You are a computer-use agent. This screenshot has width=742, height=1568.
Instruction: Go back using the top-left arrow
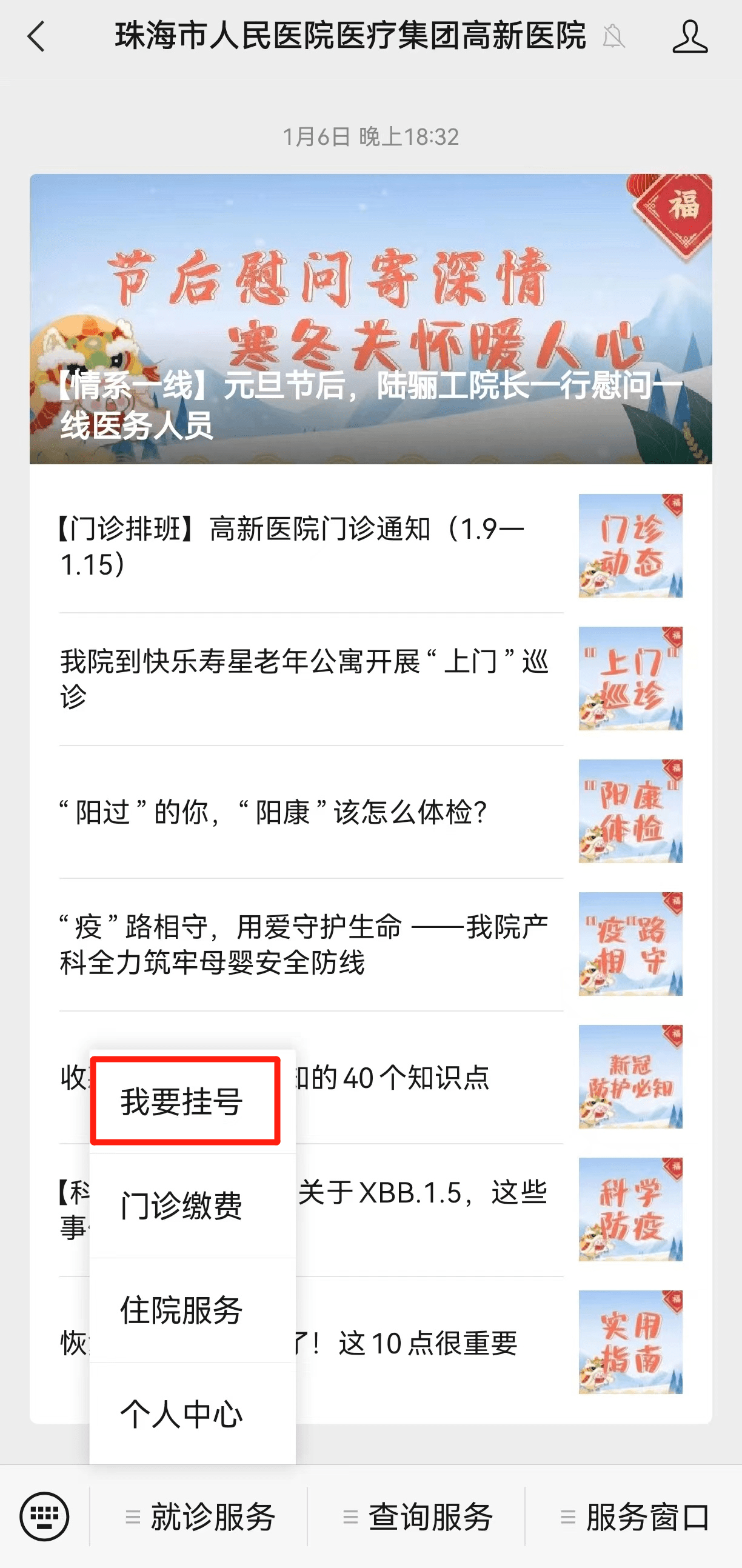(x=36, y=36)
